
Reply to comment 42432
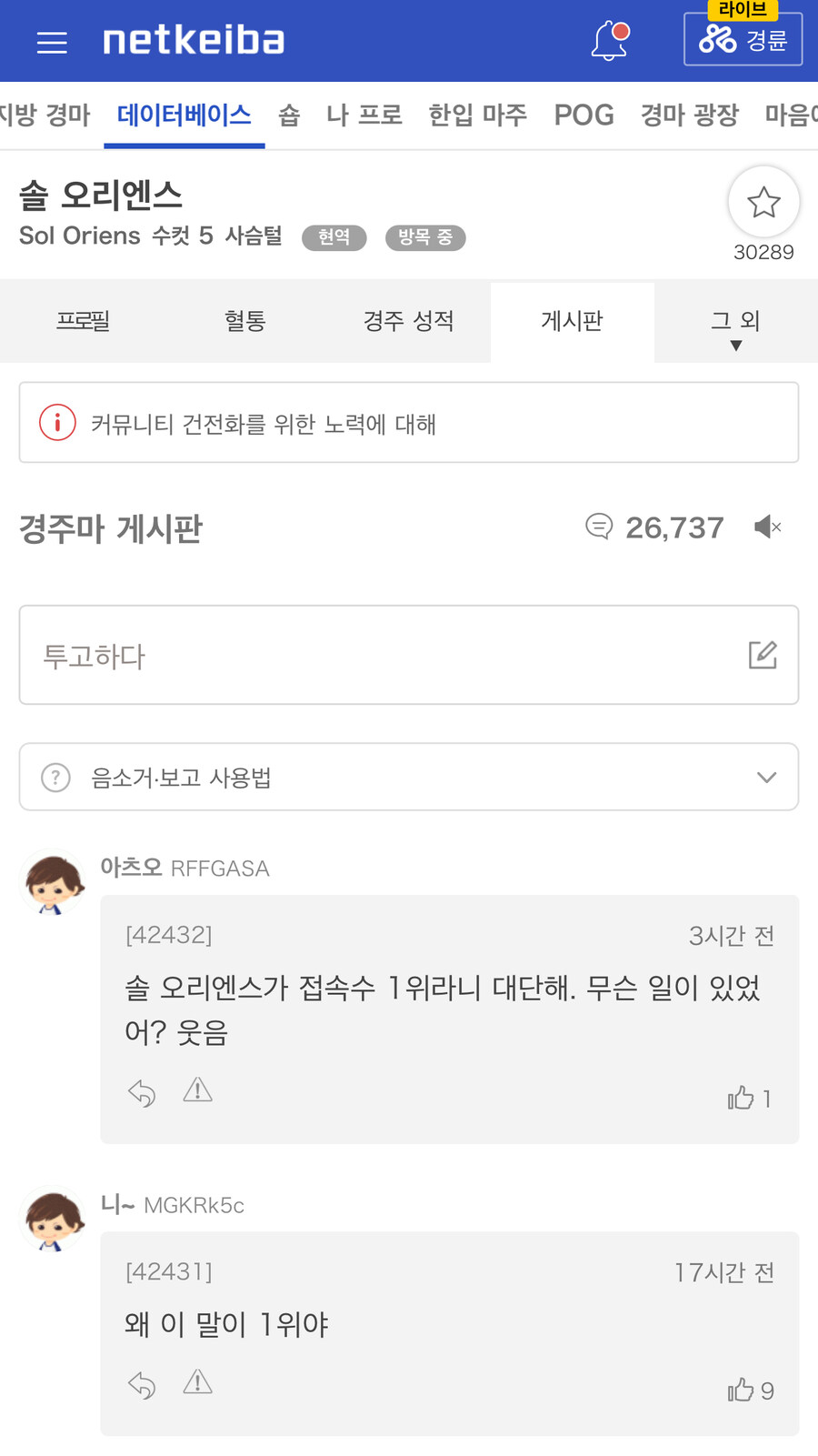click(x=142, y=1092)
